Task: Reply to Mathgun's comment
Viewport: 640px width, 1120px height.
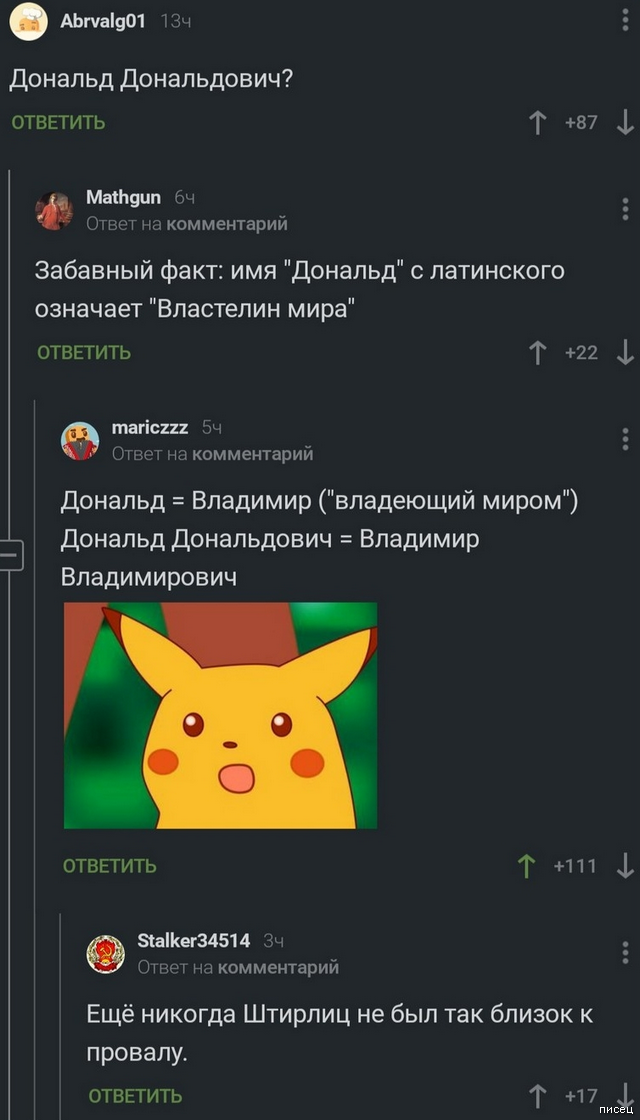Action: tap(84, 352)
